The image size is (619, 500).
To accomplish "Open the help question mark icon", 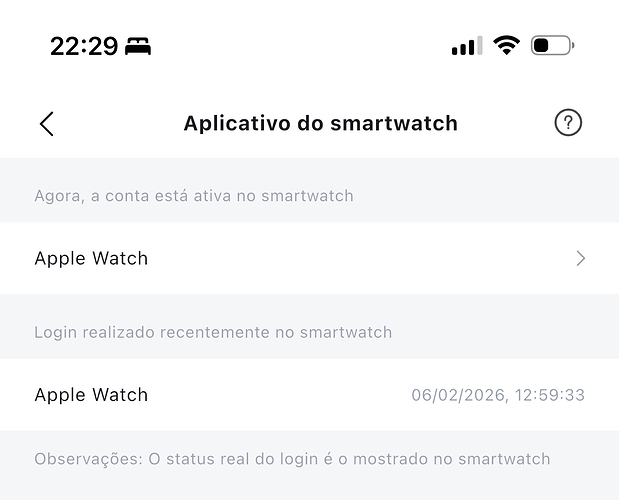I will pyautogui.click(x=568, y=123).
